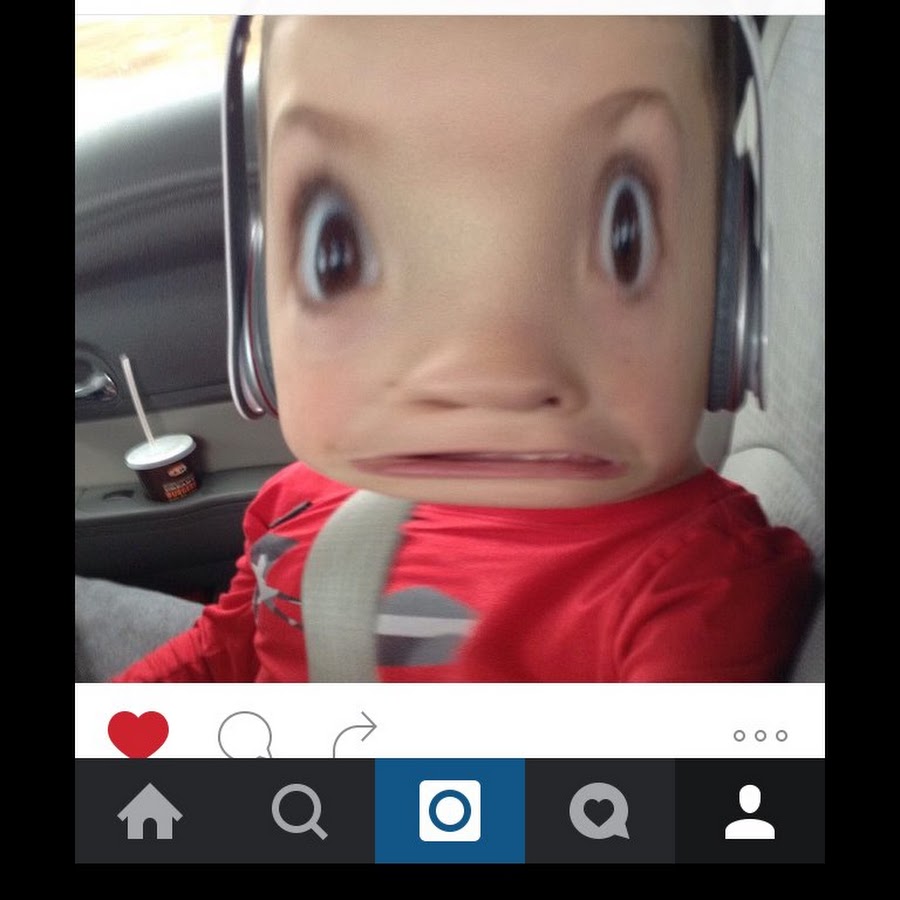Open comments with the speech bubble icon
The width and height of the screenshot is (900, 900).
245,735
